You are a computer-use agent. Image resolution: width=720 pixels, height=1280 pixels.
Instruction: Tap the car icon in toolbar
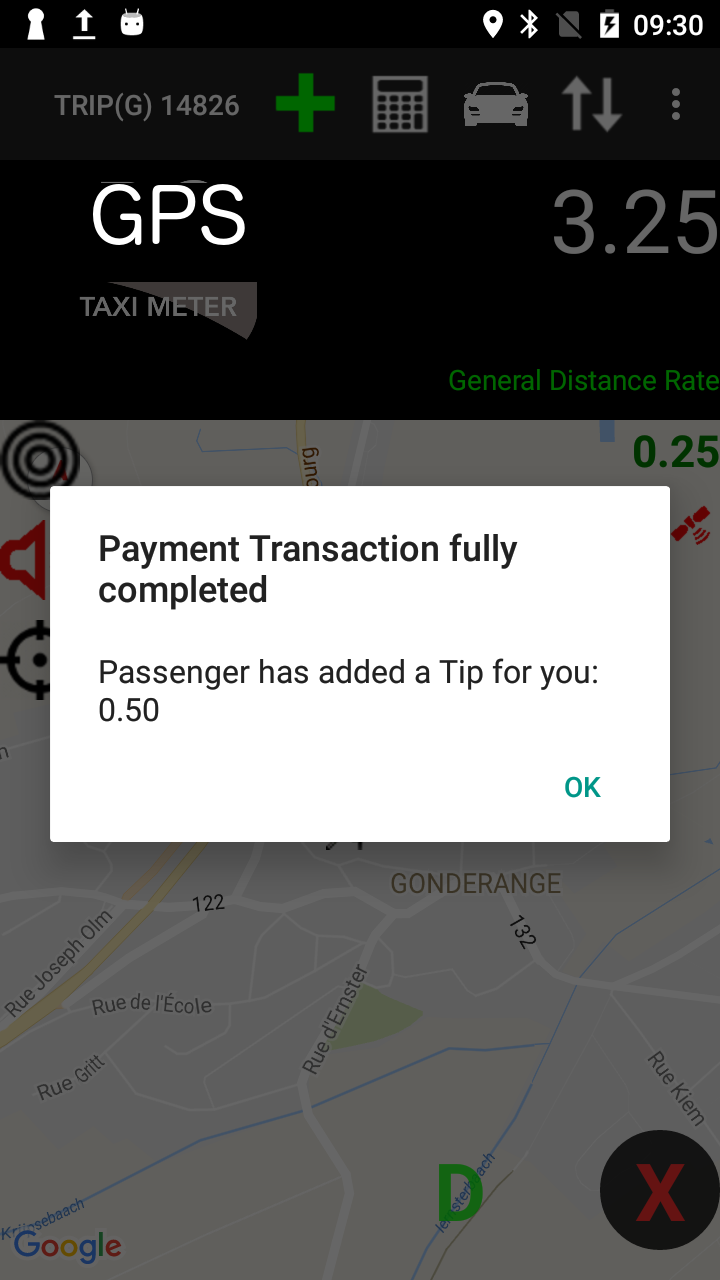pyautogui.click(x=496, y=104)
